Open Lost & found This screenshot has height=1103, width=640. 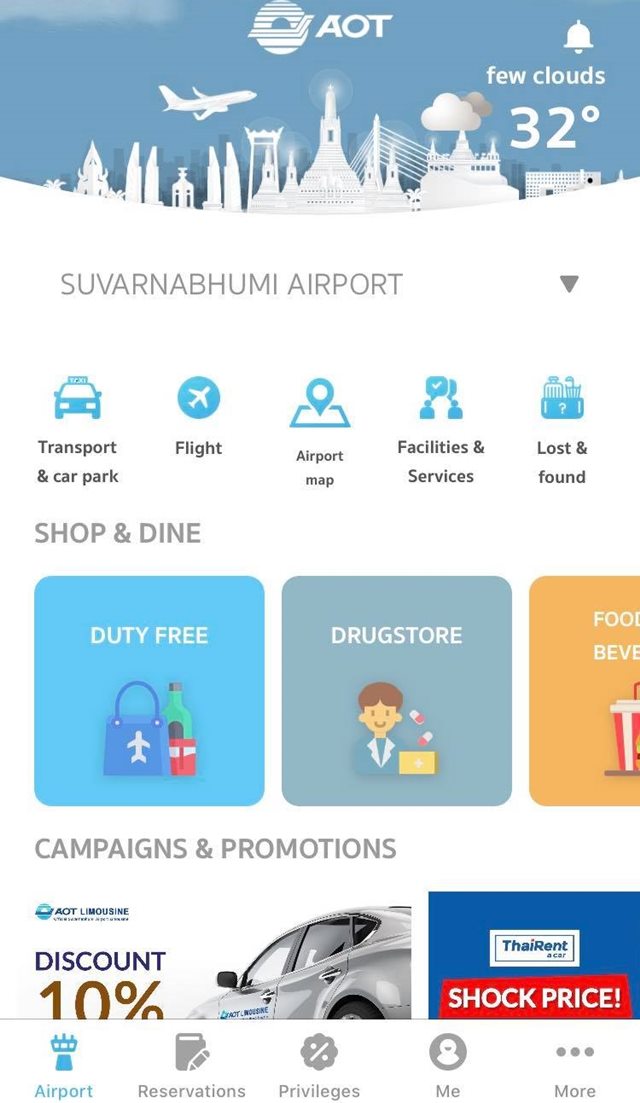click(561, 430)
